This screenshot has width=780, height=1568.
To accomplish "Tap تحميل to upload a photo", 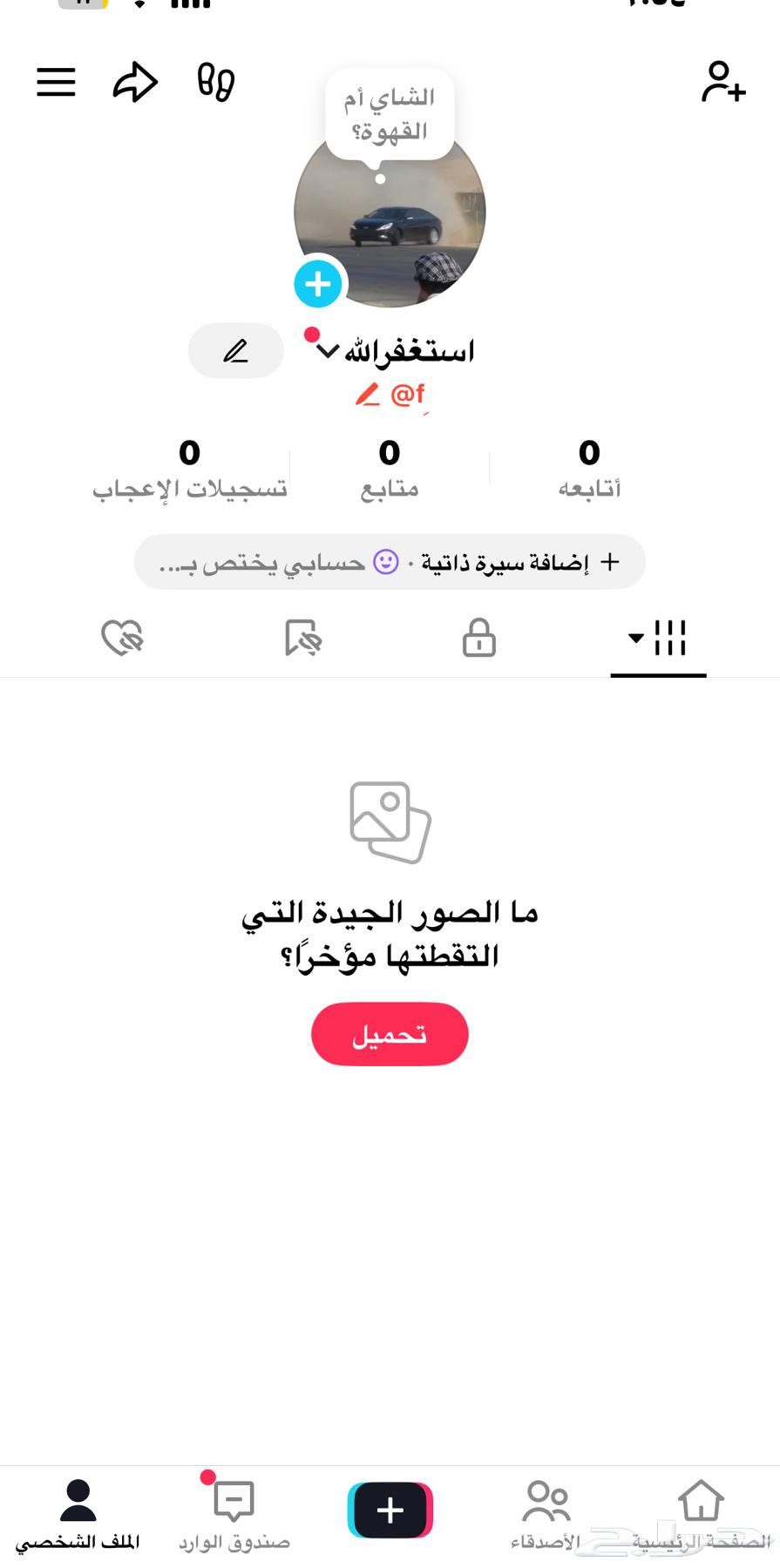I will (390, 1034).
